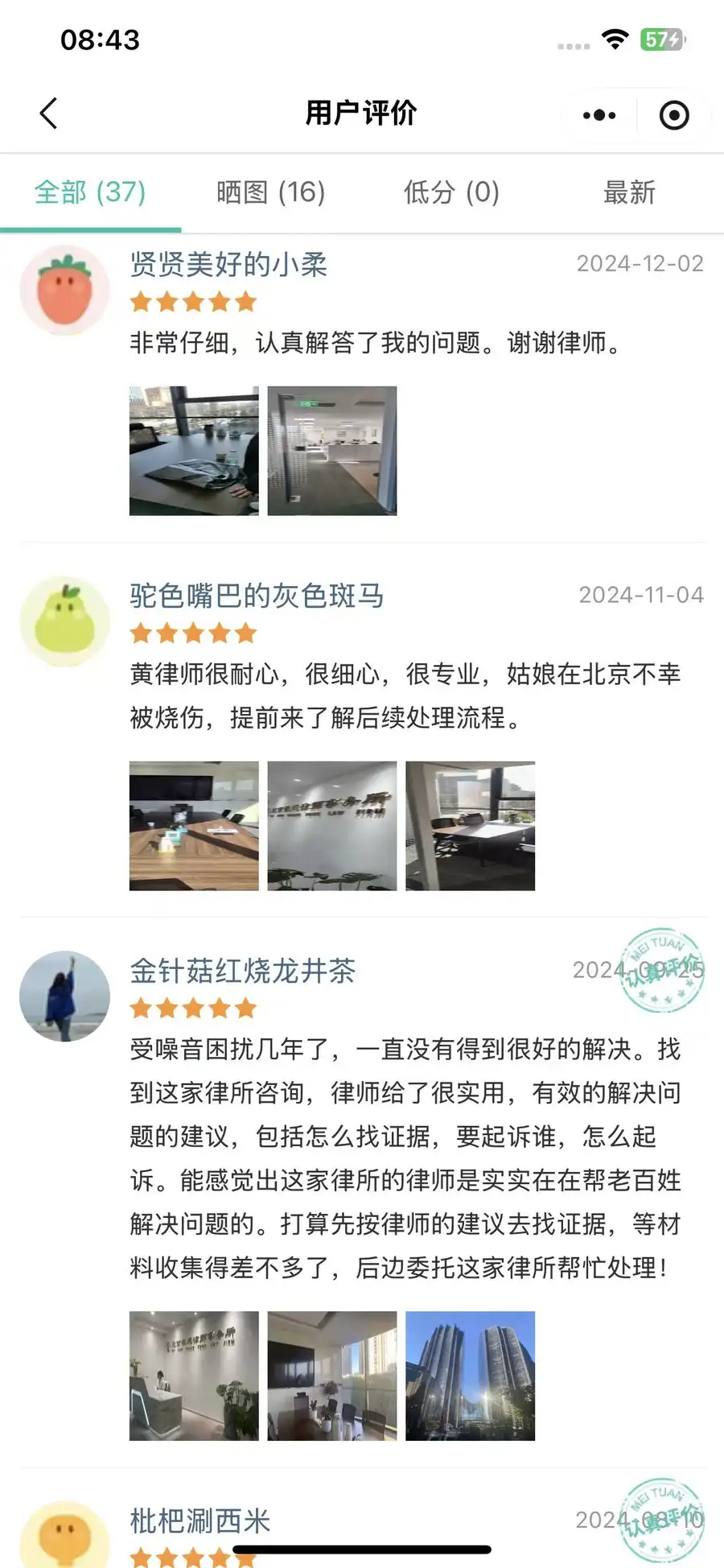
Task: Open third photo in 驼色嘴巴的灰色斑马's review
Action: click(470, 826)
